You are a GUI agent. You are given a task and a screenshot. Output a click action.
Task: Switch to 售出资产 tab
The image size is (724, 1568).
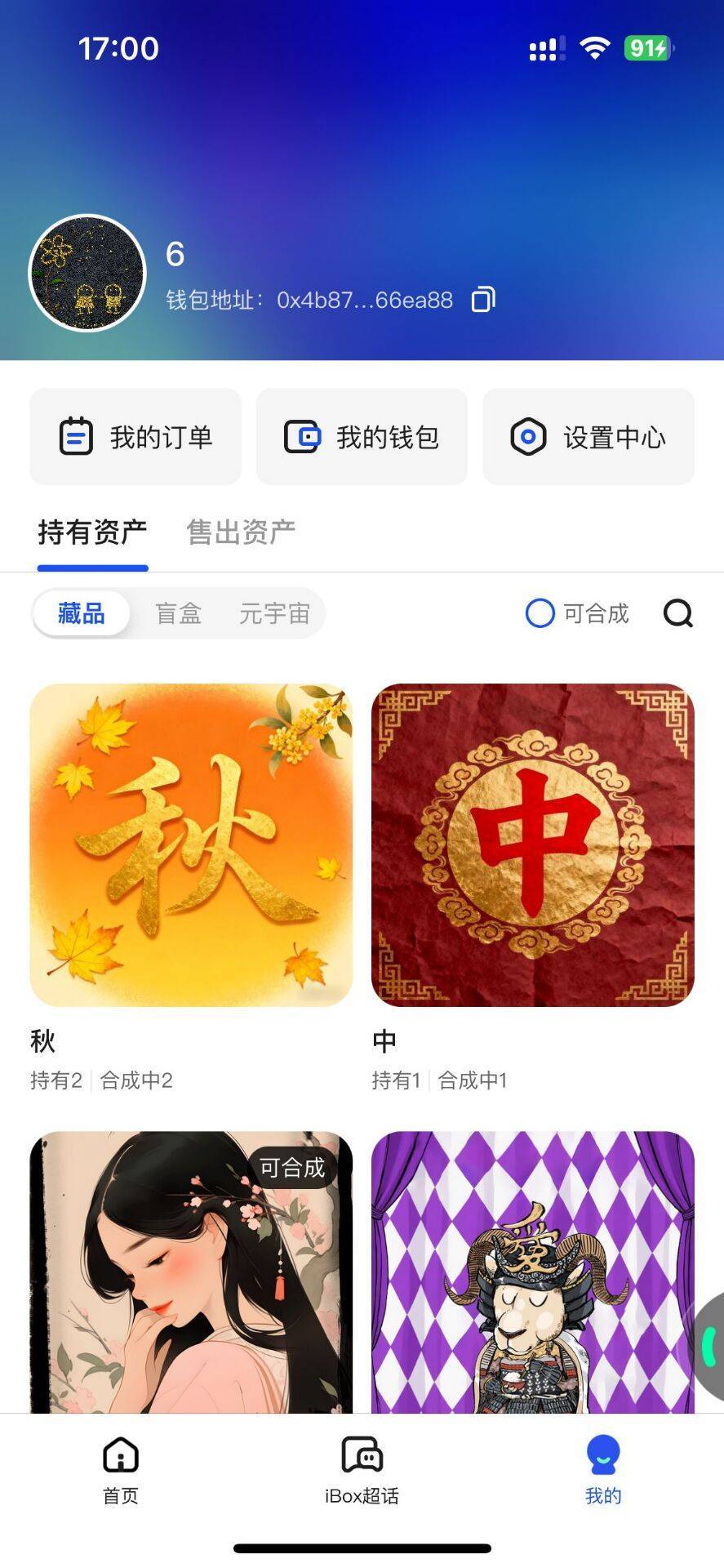[241, 532]
